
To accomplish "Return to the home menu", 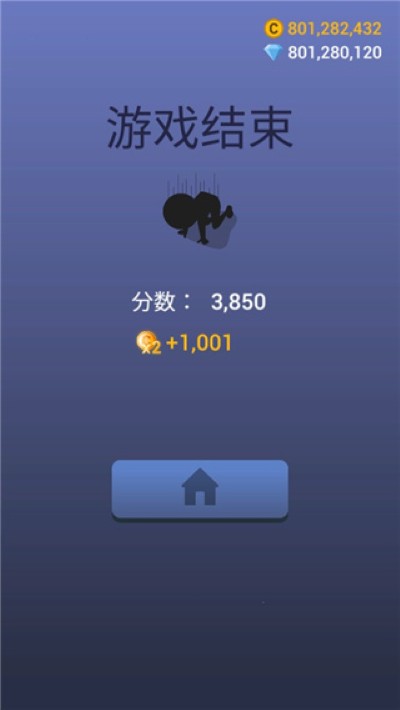I will [200, 489].
